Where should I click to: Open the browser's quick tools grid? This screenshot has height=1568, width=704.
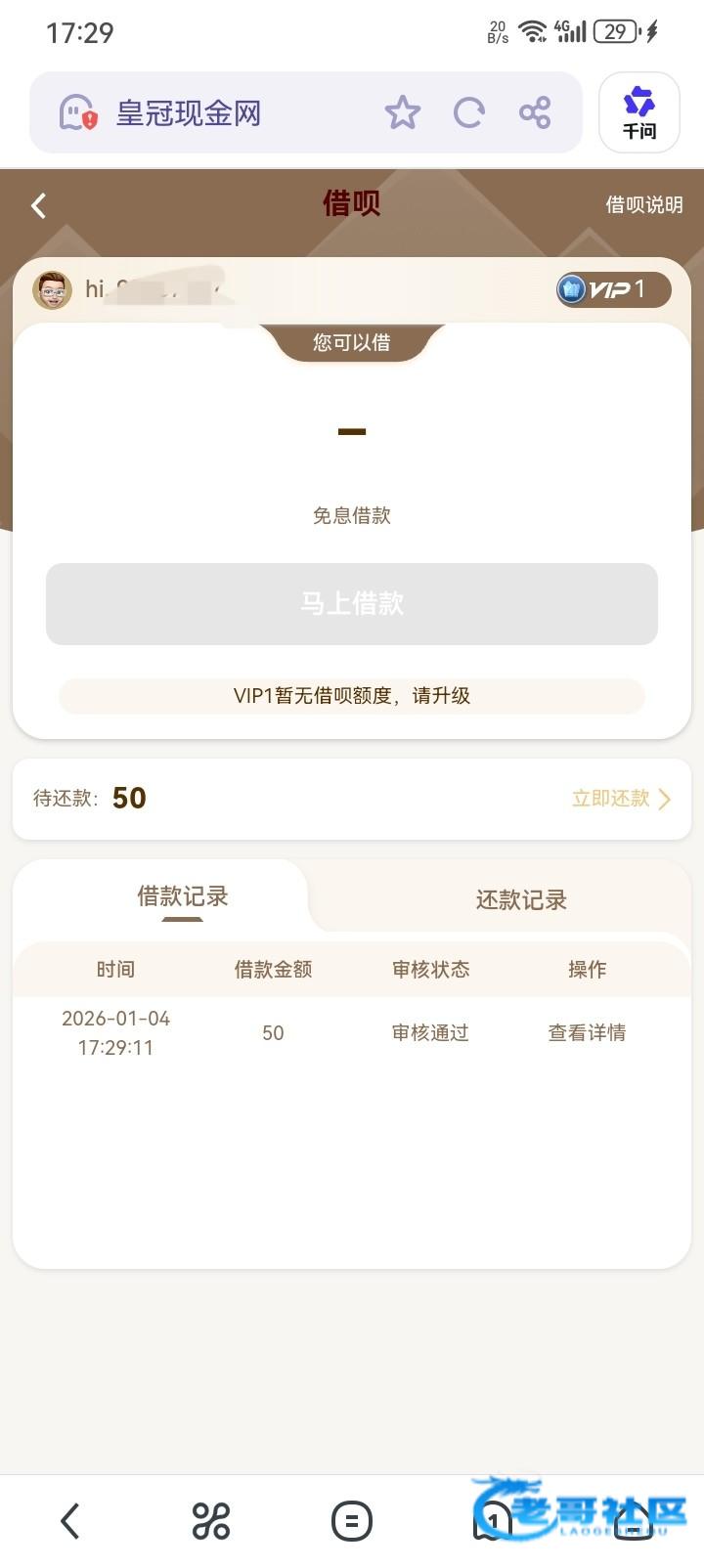click(x=211, y=1521)
